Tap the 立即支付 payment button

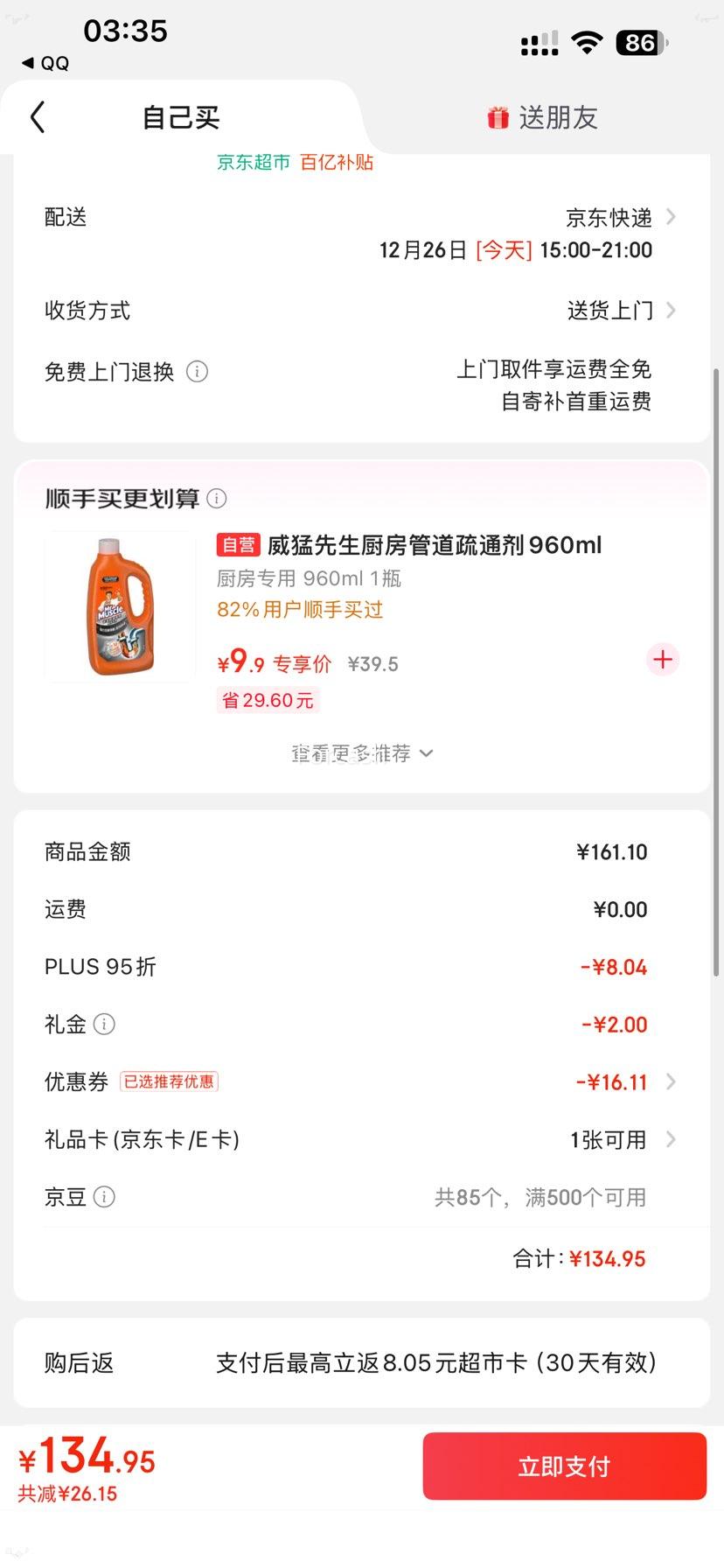[x=563, y=1466]
